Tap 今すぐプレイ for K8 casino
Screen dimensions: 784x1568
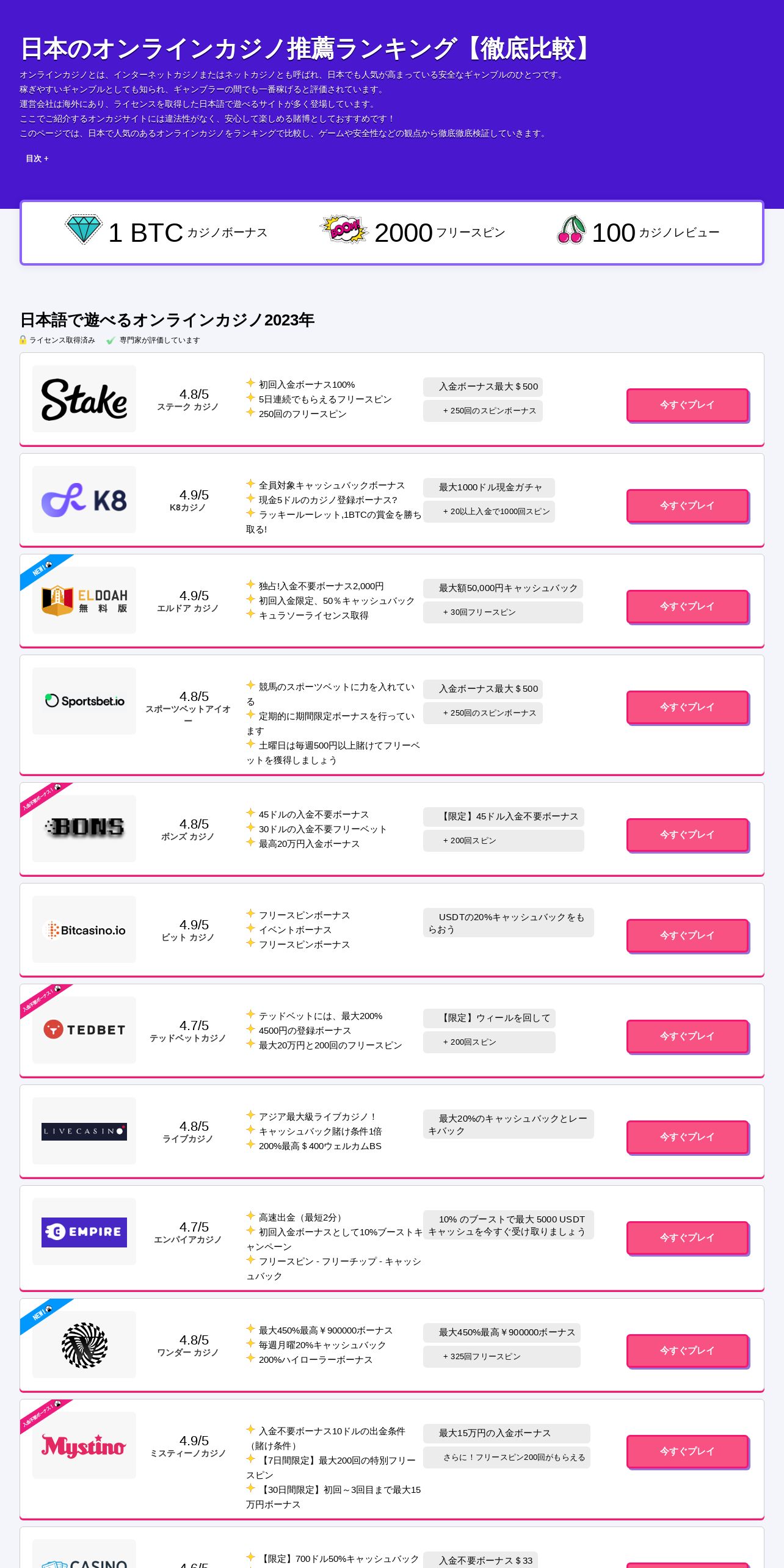688,506
